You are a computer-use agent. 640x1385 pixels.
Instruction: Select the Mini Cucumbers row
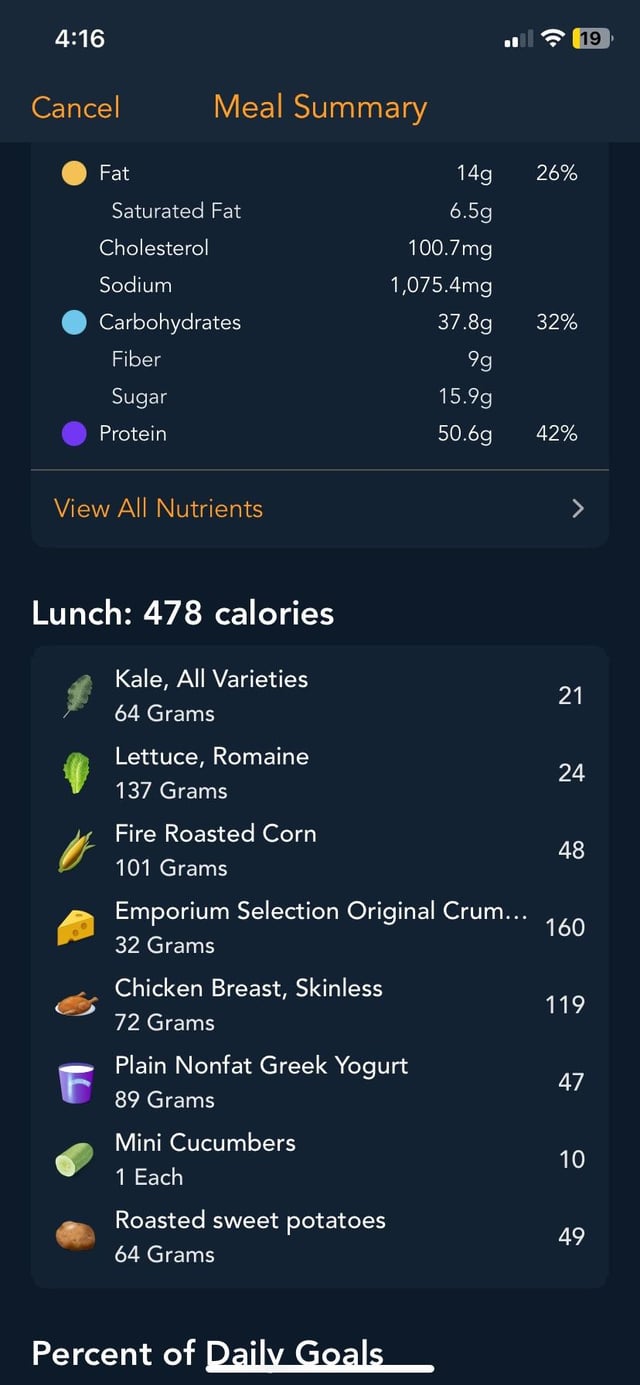coord(320,1159)
